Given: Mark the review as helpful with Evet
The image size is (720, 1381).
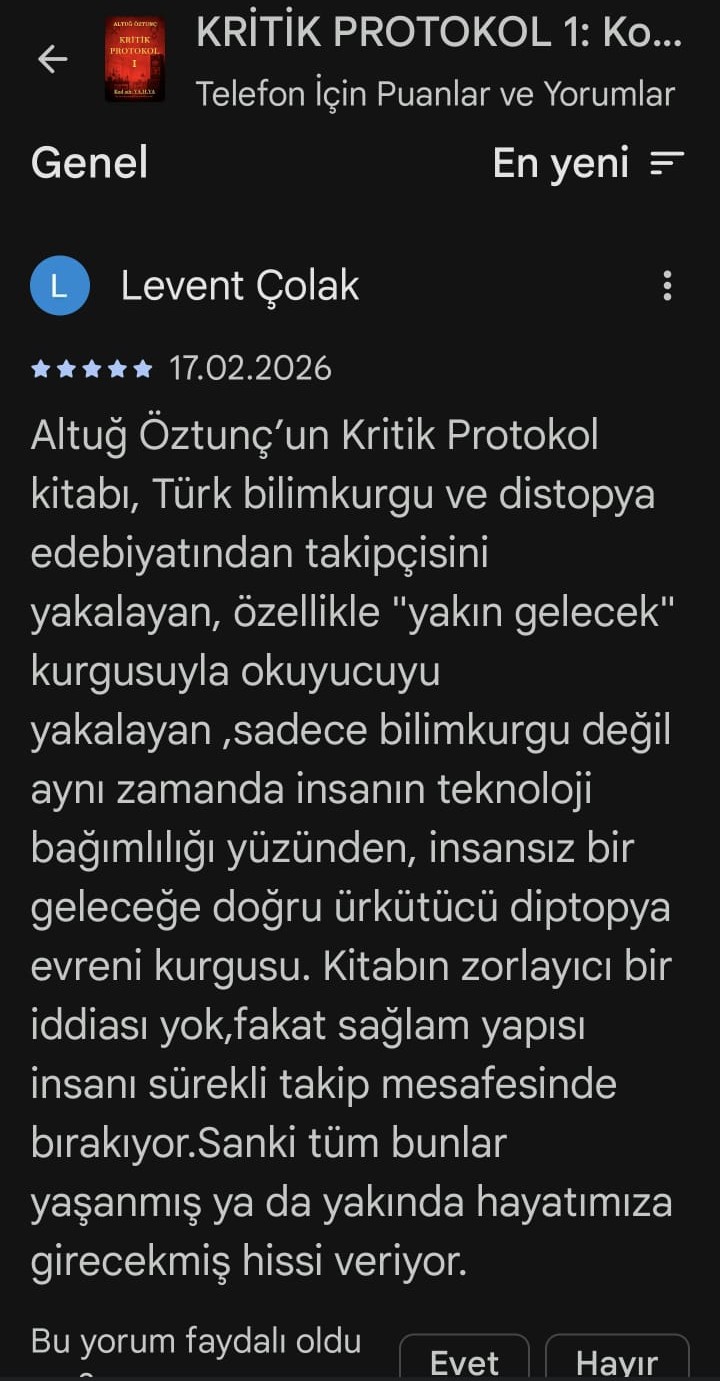Looking at the screenshot, I should tap(464, 1359).
